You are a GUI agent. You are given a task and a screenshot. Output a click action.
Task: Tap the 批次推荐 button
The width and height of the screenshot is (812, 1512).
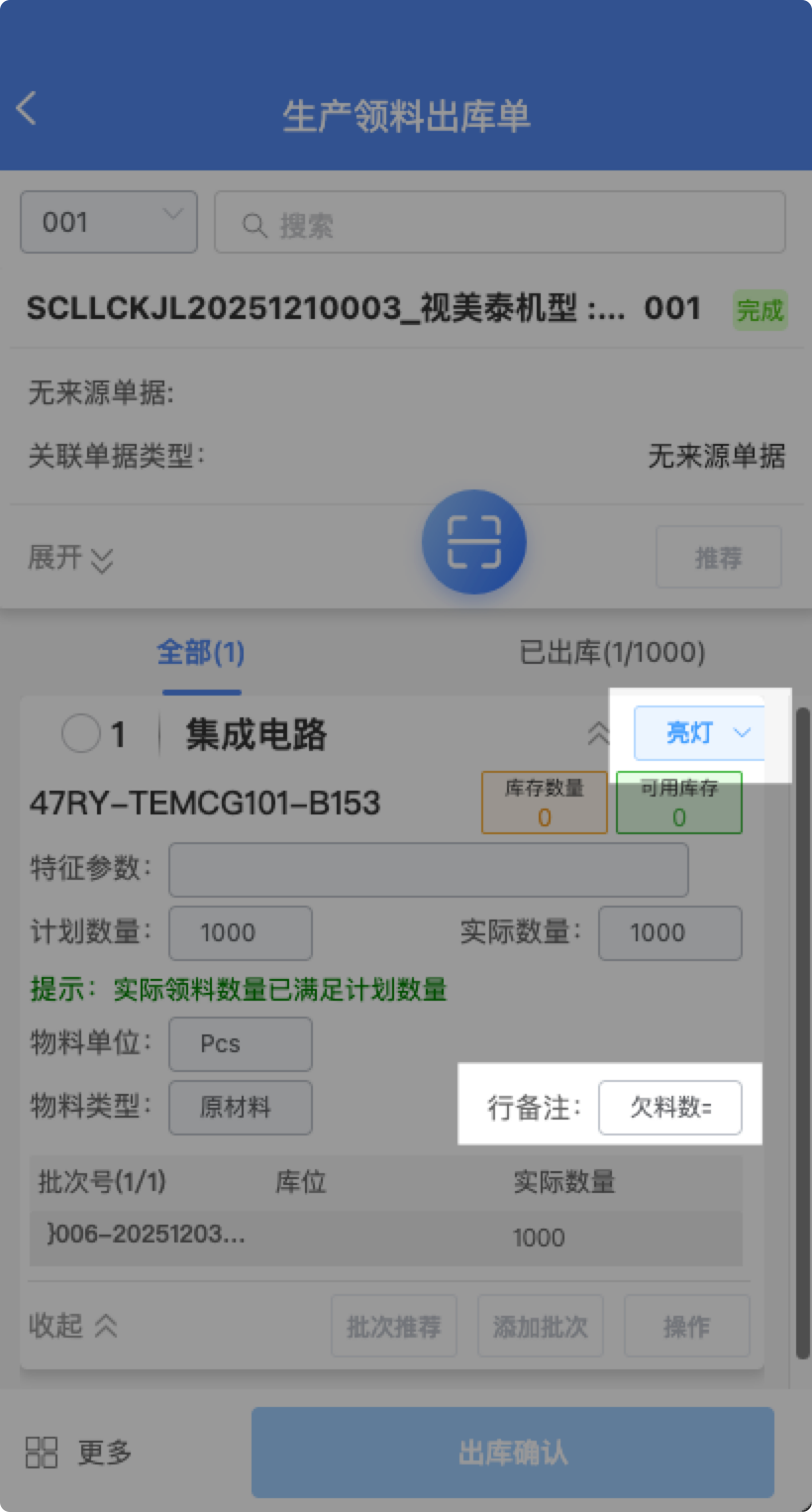(393, 1326)
